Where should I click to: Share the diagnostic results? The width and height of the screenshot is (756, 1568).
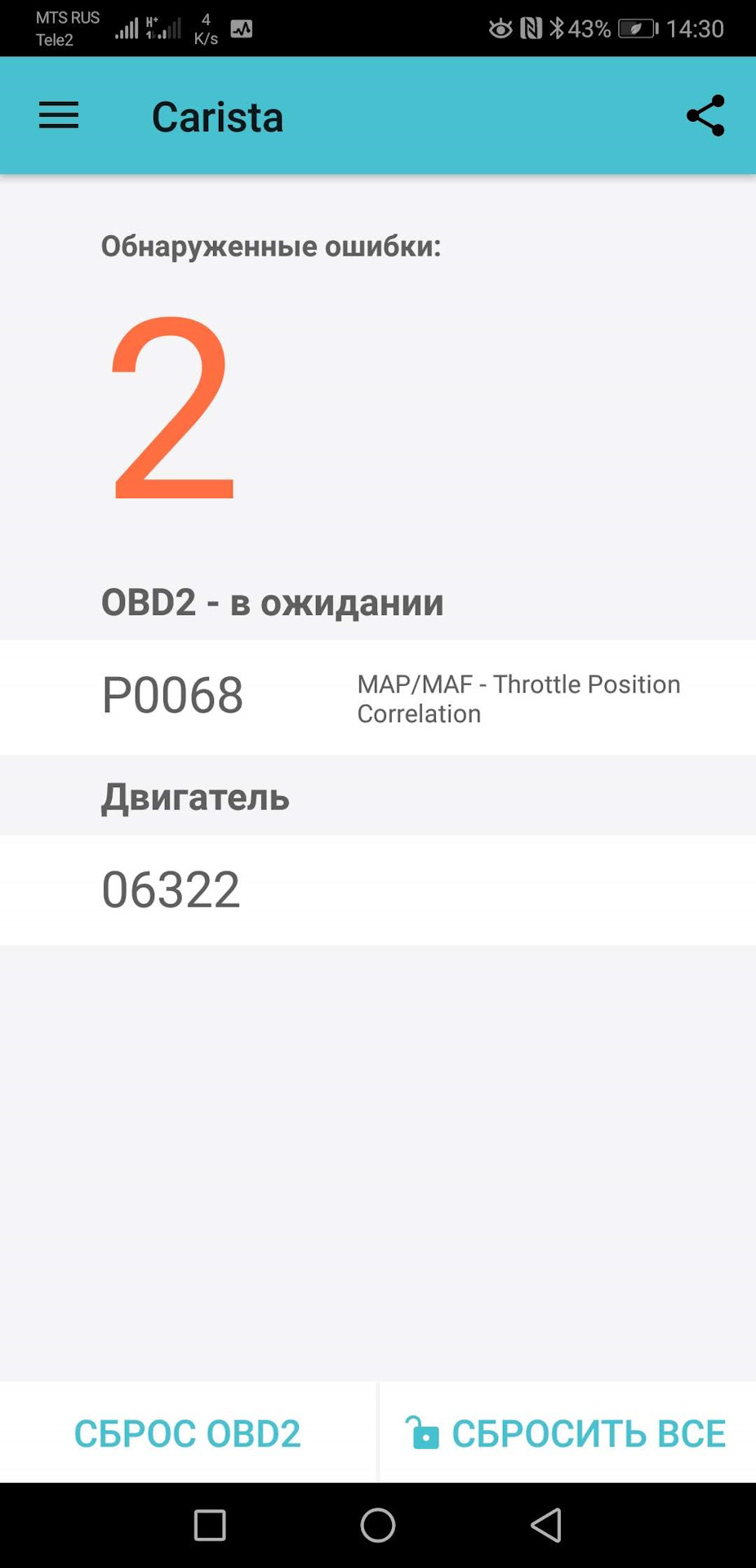tap(705, 115)
